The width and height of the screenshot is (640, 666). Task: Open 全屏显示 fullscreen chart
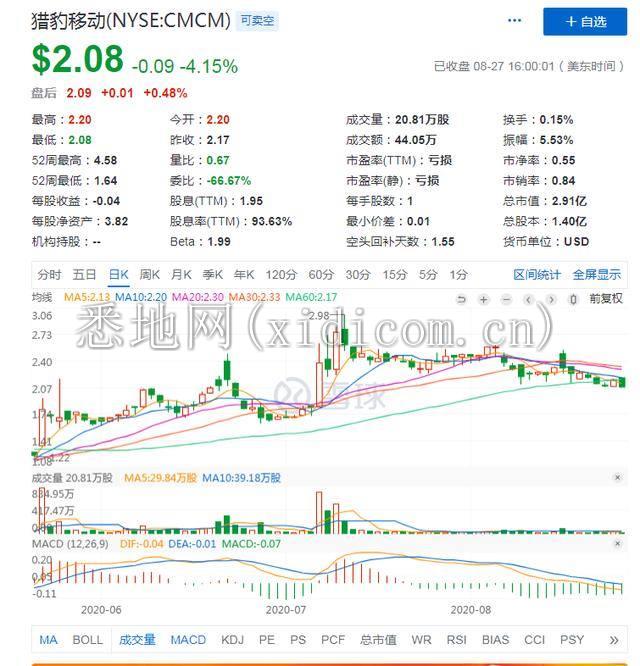point(596,275)
